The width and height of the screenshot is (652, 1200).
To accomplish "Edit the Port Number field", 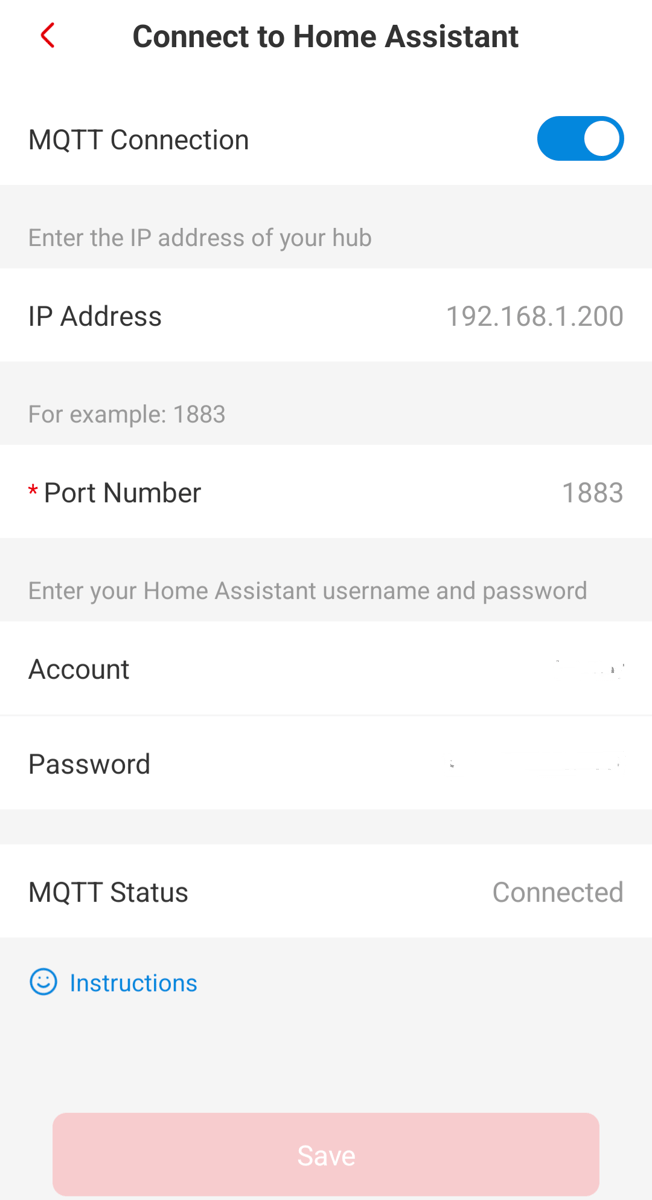I will click(x=591, y=492).
